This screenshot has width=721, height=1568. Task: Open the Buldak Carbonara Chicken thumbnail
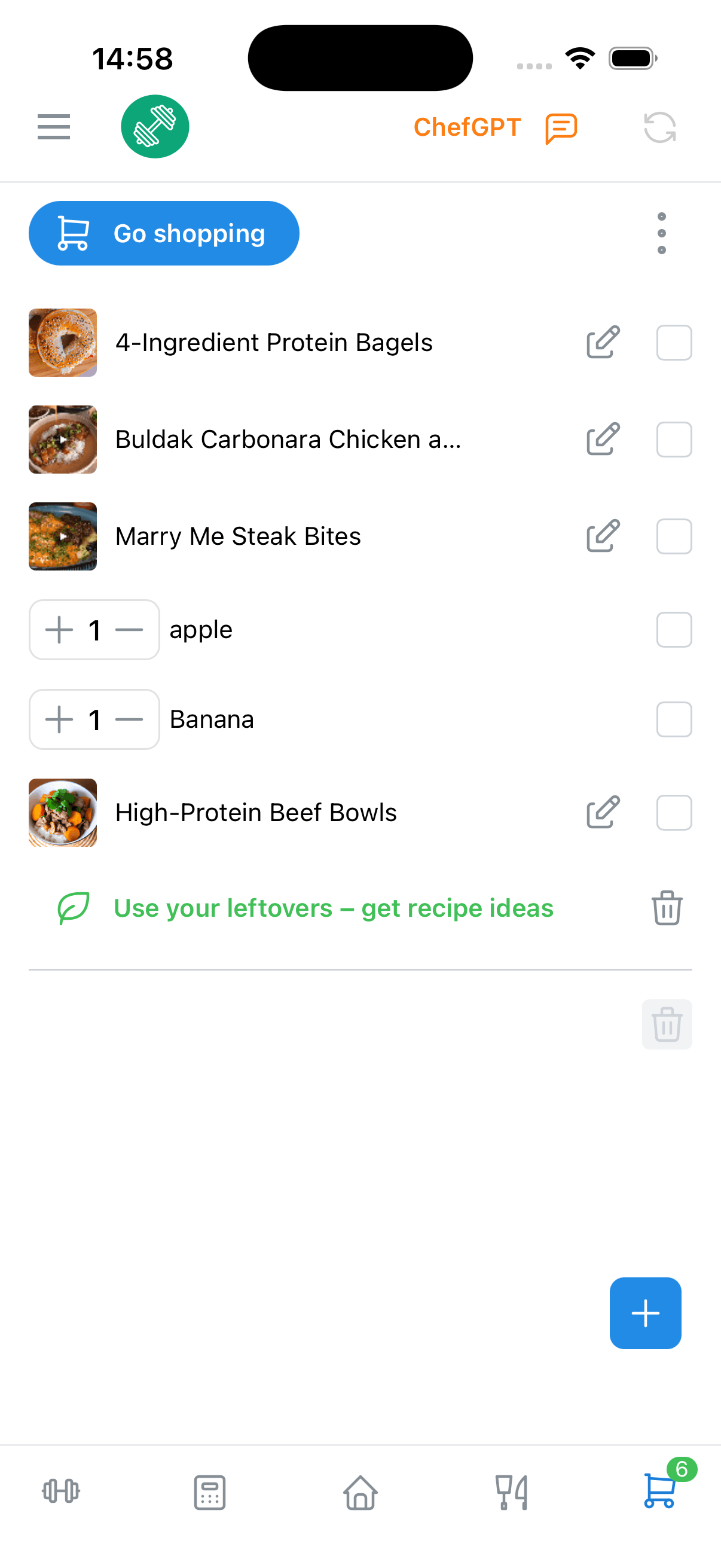pyautogui.click(x=63, y=440)
